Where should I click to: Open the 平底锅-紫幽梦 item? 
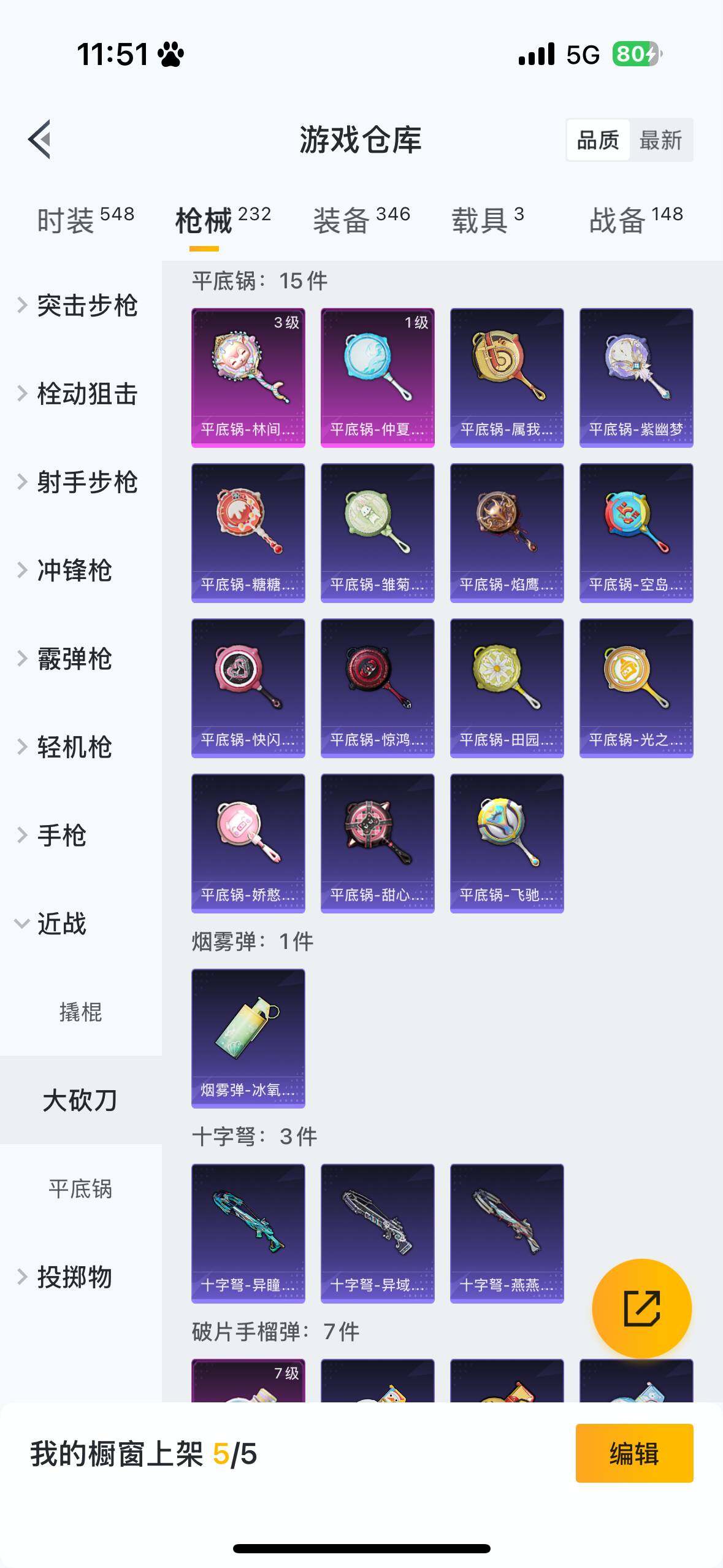[636, 377]
